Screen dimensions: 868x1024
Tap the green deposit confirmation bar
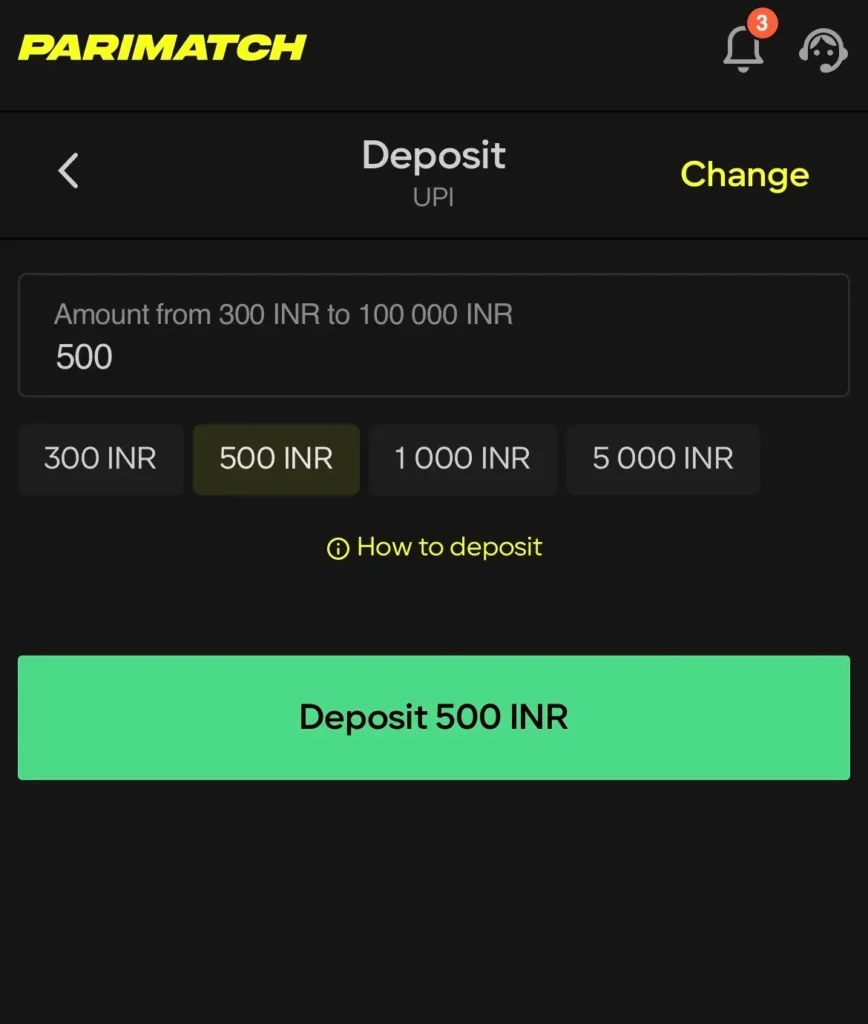[x=433, y=717]
